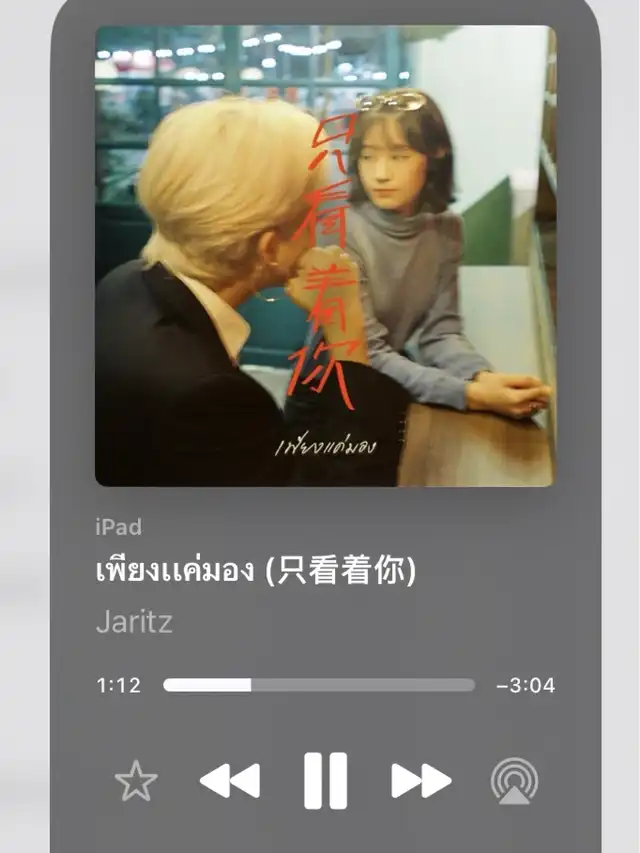The image size is (640, 853).
Task: Open AirPlay output options
Action: 514,781
